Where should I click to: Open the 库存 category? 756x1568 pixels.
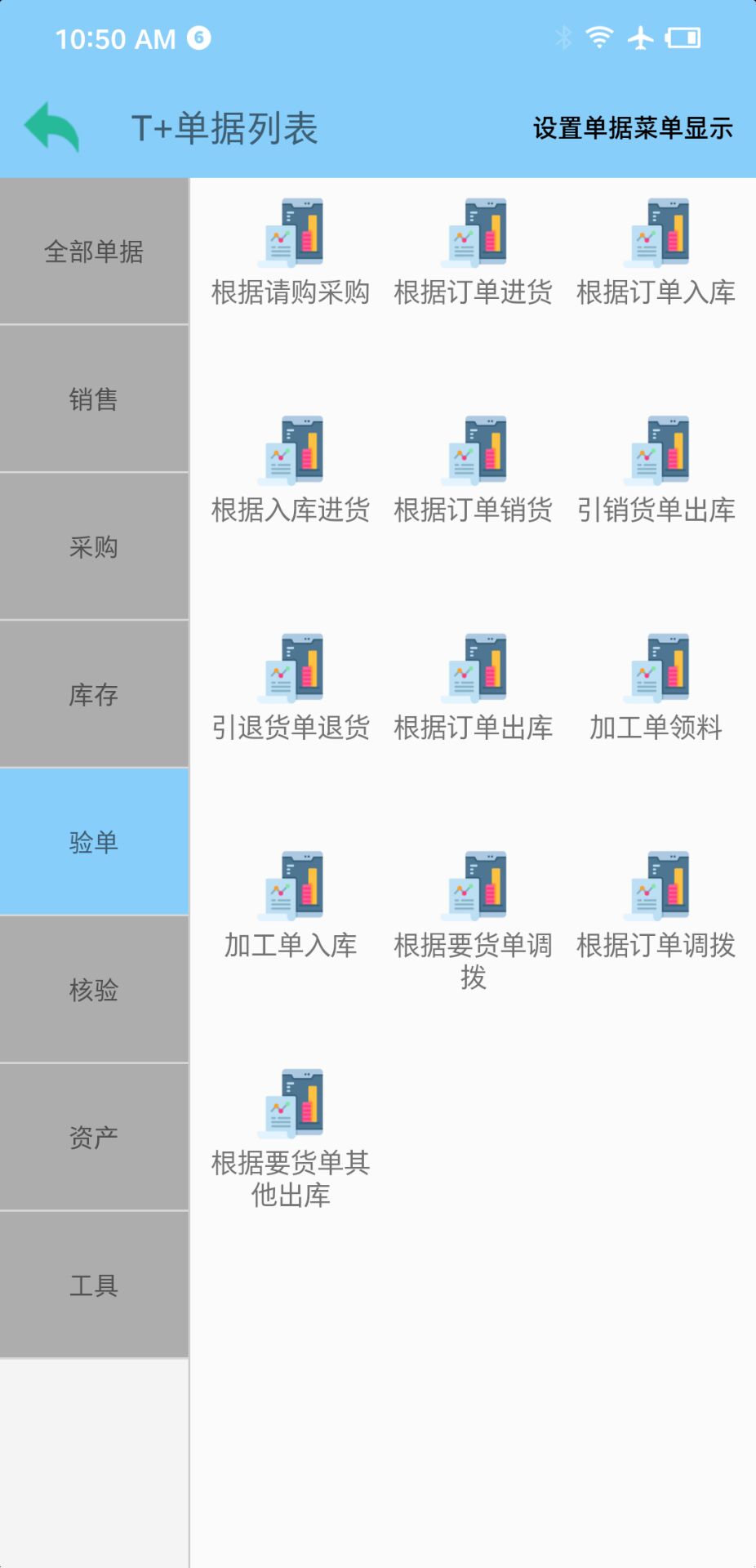[94, 695]
